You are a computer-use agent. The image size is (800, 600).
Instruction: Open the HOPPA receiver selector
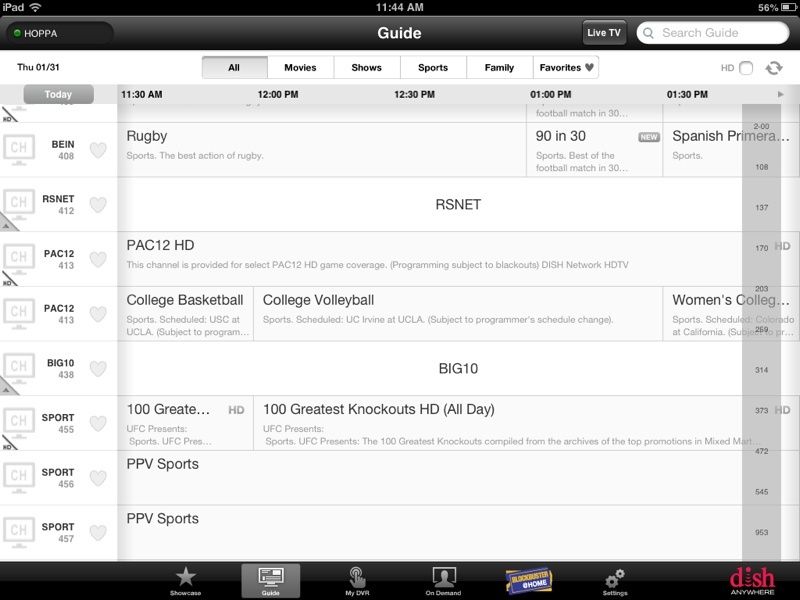click(59, 33)
